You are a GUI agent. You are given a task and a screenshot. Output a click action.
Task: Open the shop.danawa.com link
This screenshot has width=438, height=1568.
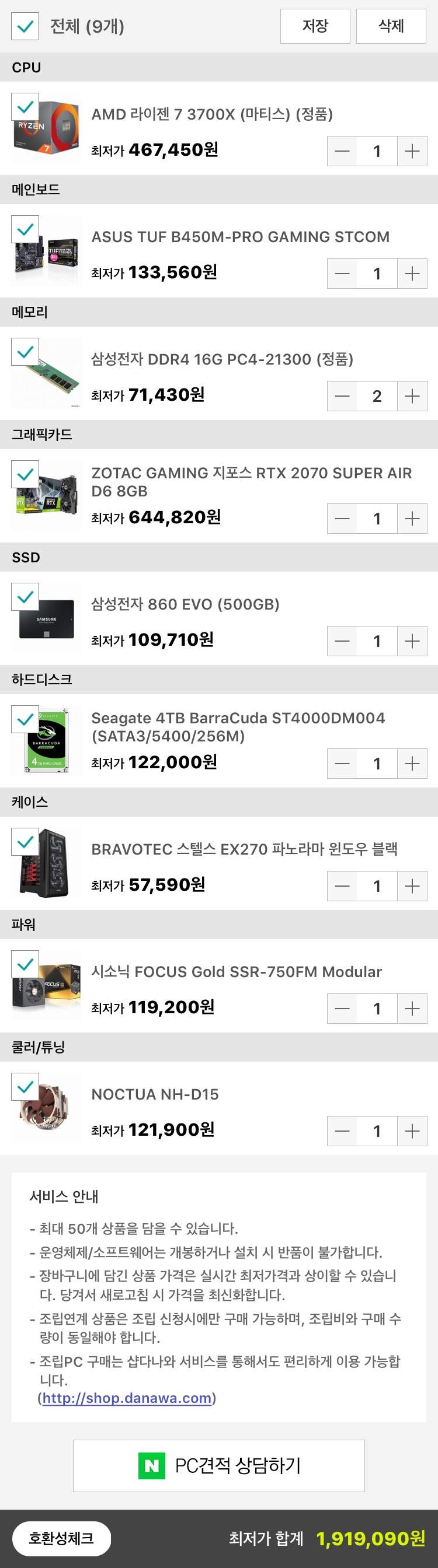coord(127,1398)
